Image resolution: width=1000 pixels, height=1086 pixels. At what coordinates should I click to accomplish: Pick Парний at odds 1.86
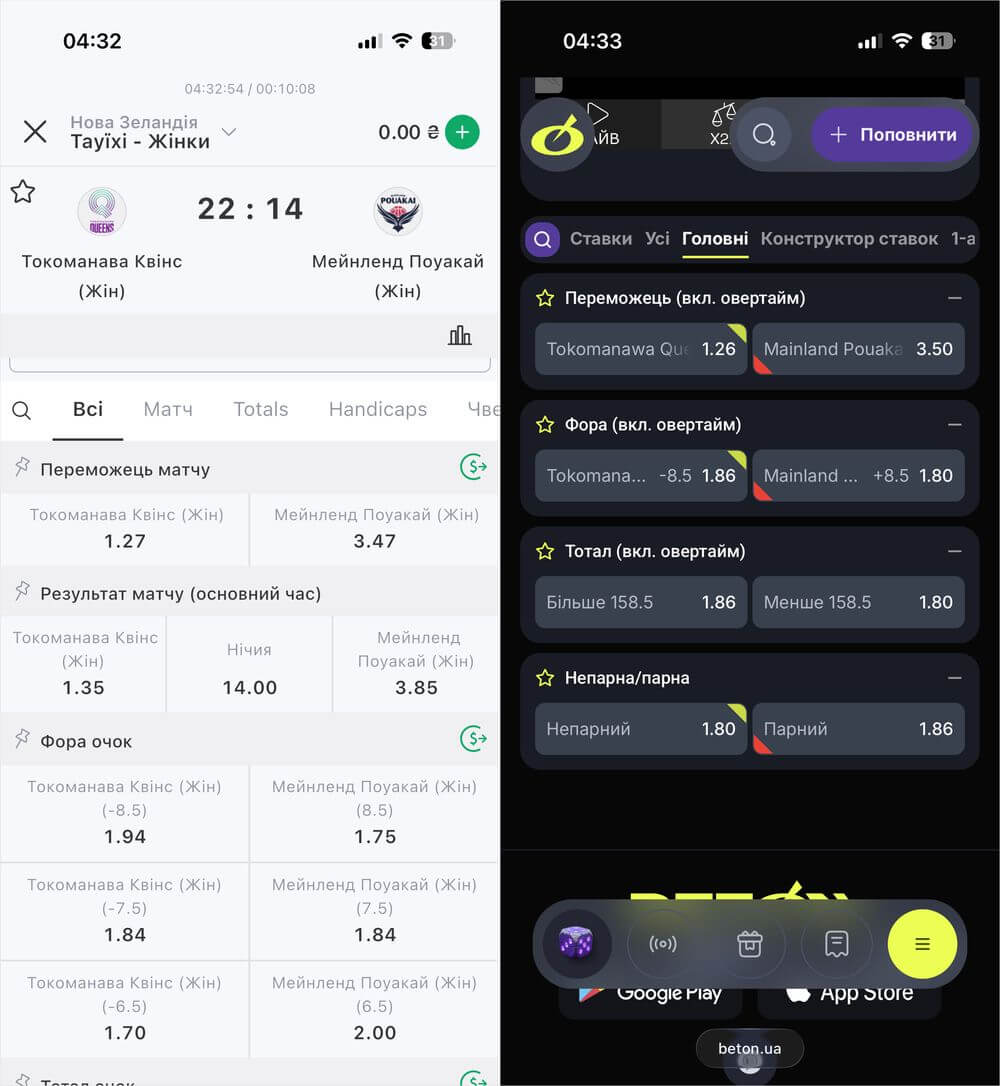858,729
